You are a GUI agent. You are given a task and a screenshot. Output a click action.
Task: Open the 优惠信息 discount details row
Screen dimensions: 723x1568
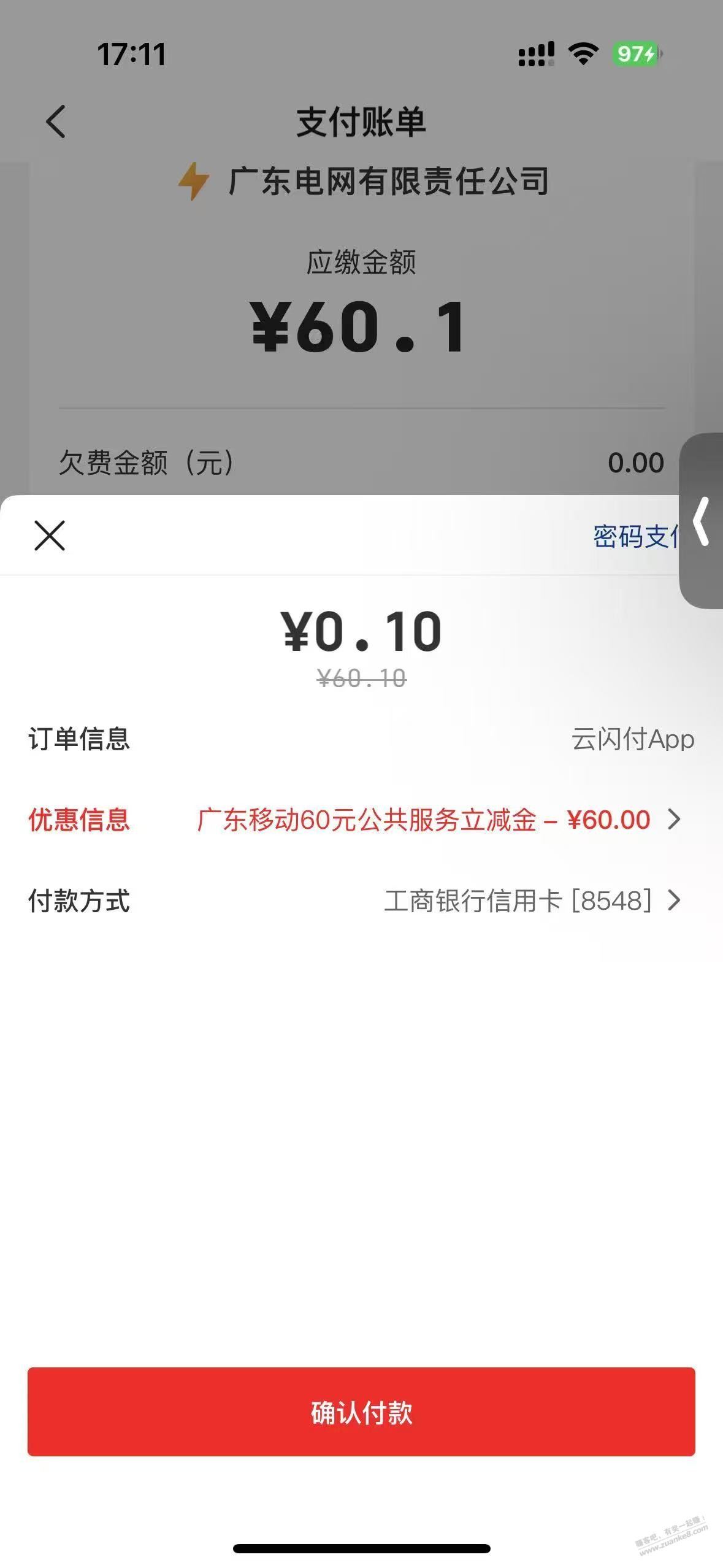(361, 820)
